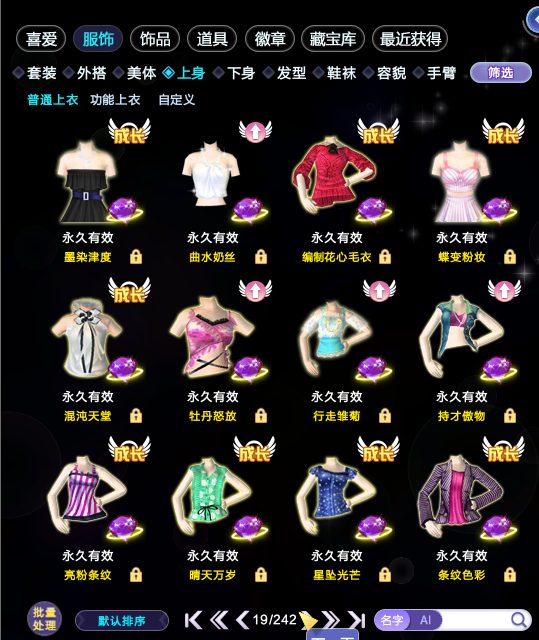Select the 喜爱 favorites tab
The height and width of the screenshot is (640, 539).
coord(41,39)
